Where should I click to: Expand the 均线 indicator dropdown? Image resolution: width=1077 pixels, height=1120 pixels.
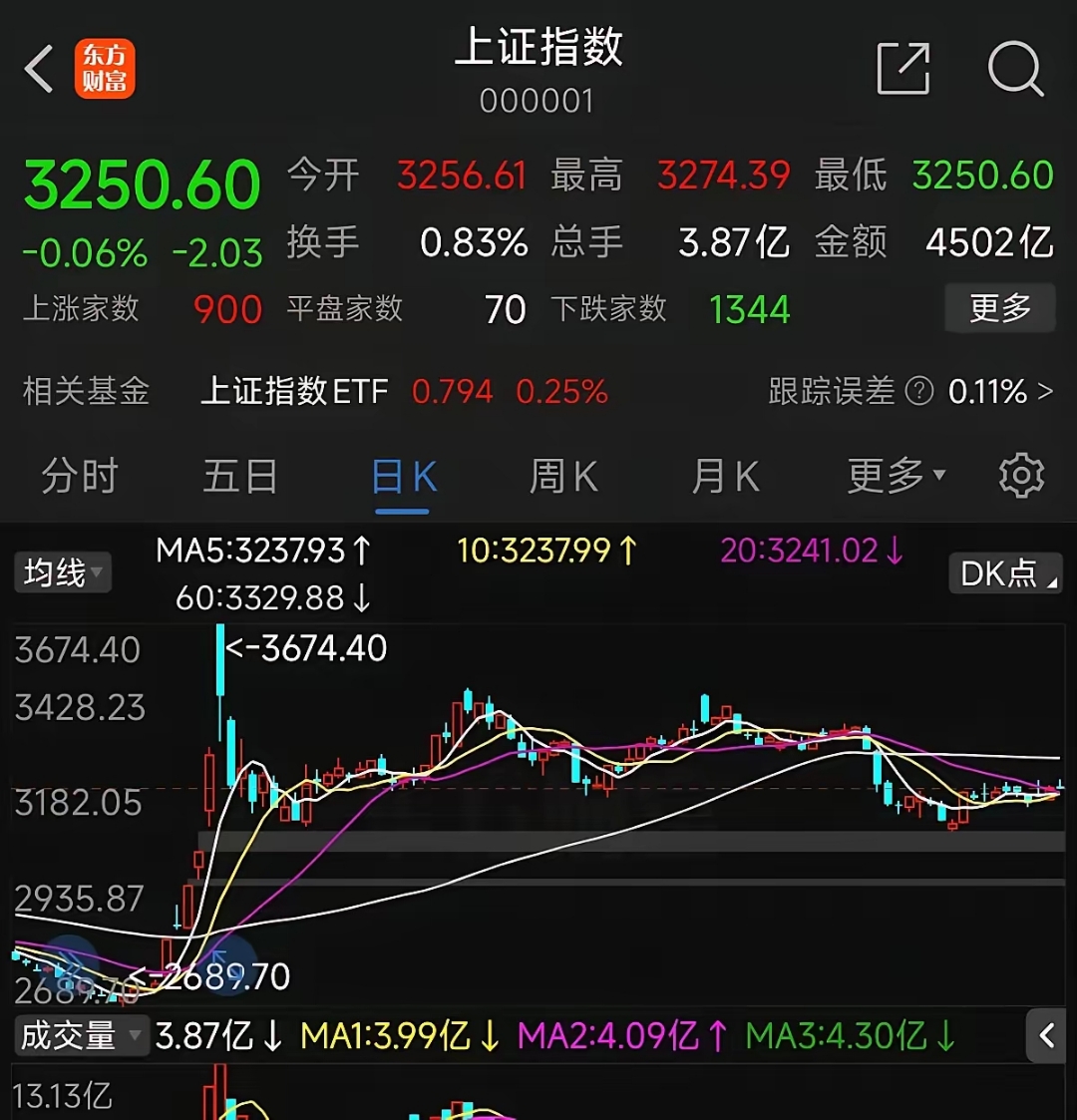coord(63,572)
